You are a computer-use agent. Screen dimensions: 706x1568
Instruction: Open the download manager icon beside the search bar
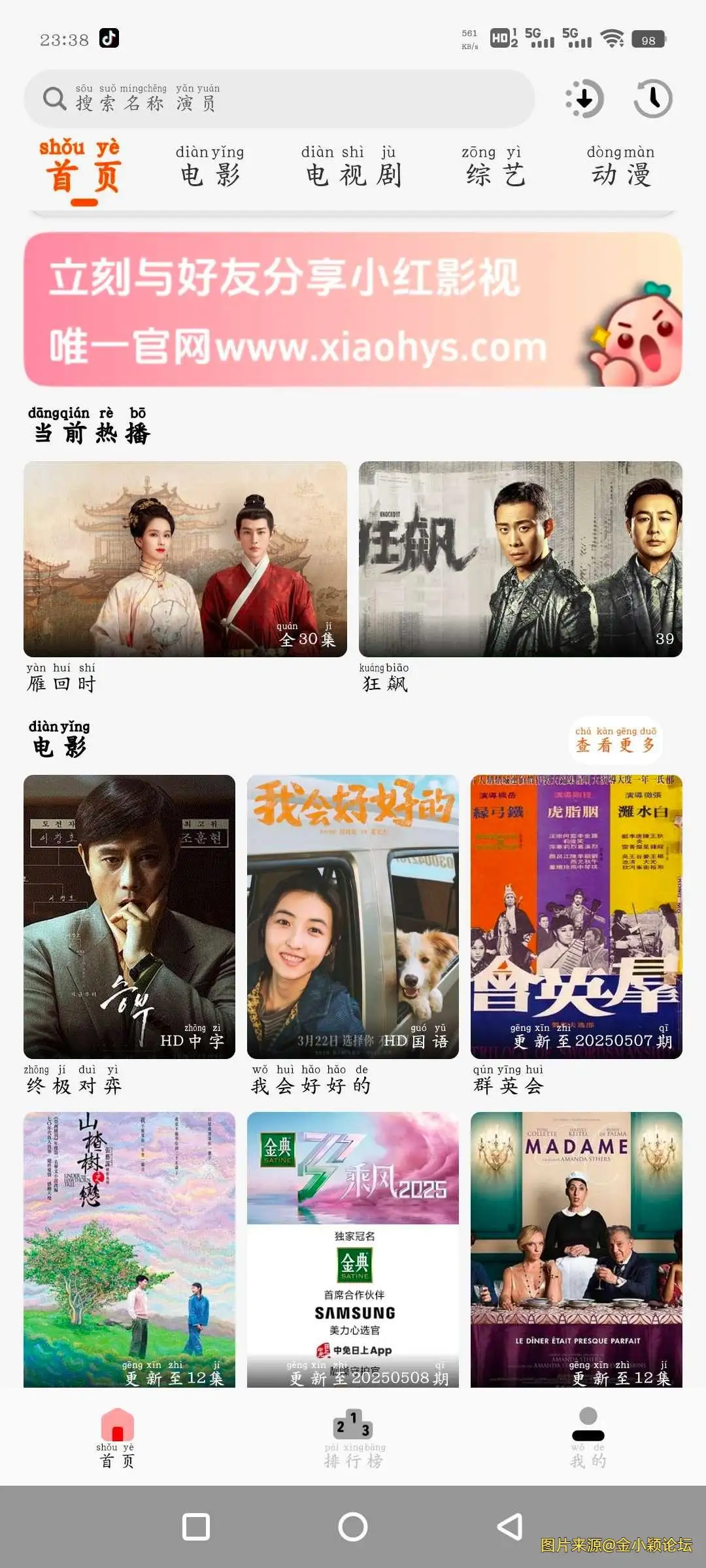click(584, 98)
